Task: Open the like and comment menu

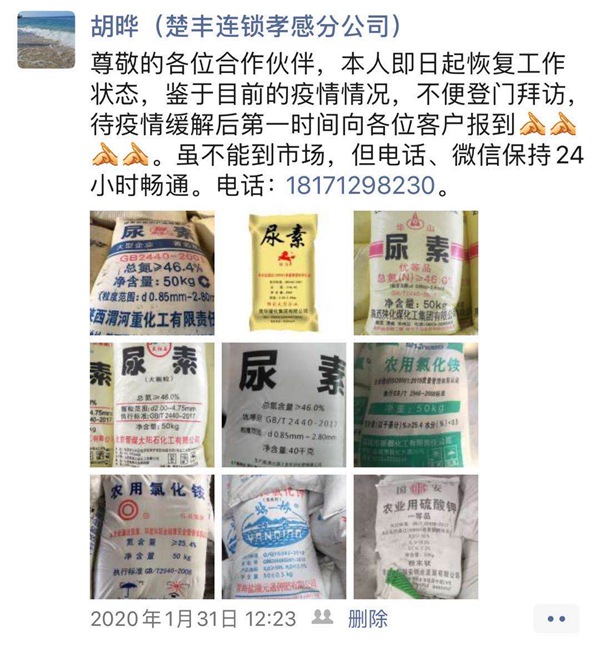Action: click(556, 619)
